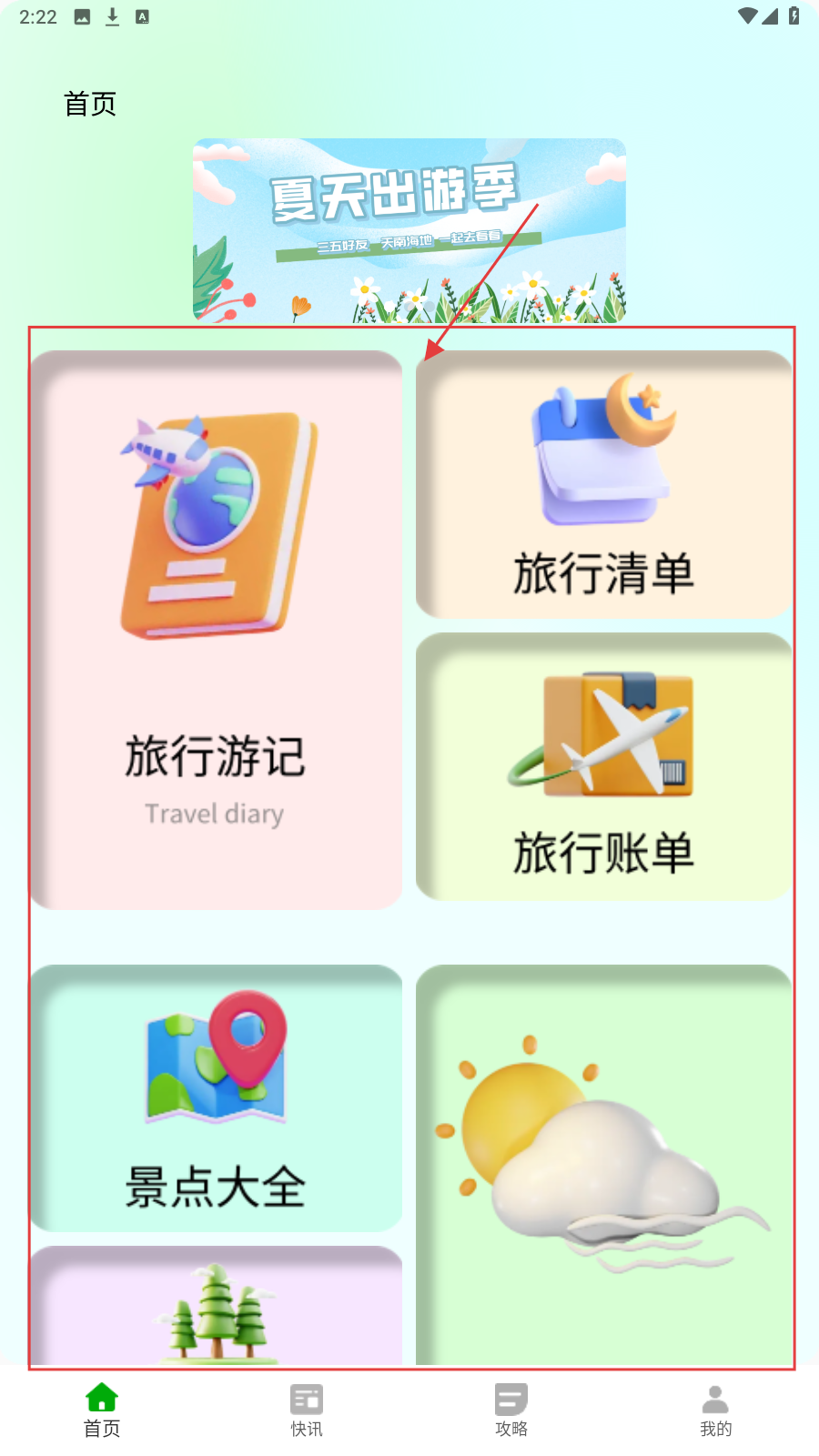Switch to the 快讯 tab
Image resolution: width=819 pixels, height=1456 pixels.
pyautogui.click(x=307, y=1410)
